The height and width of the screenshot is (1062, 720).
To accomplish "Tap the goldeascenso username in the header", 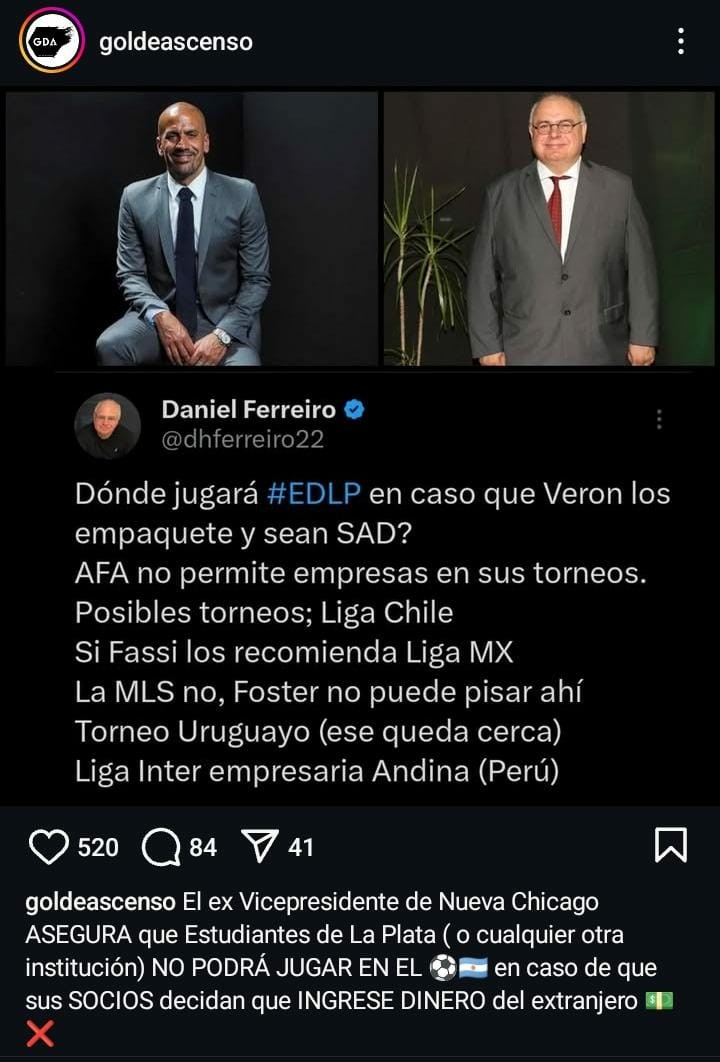I will (x=176, y=42).
